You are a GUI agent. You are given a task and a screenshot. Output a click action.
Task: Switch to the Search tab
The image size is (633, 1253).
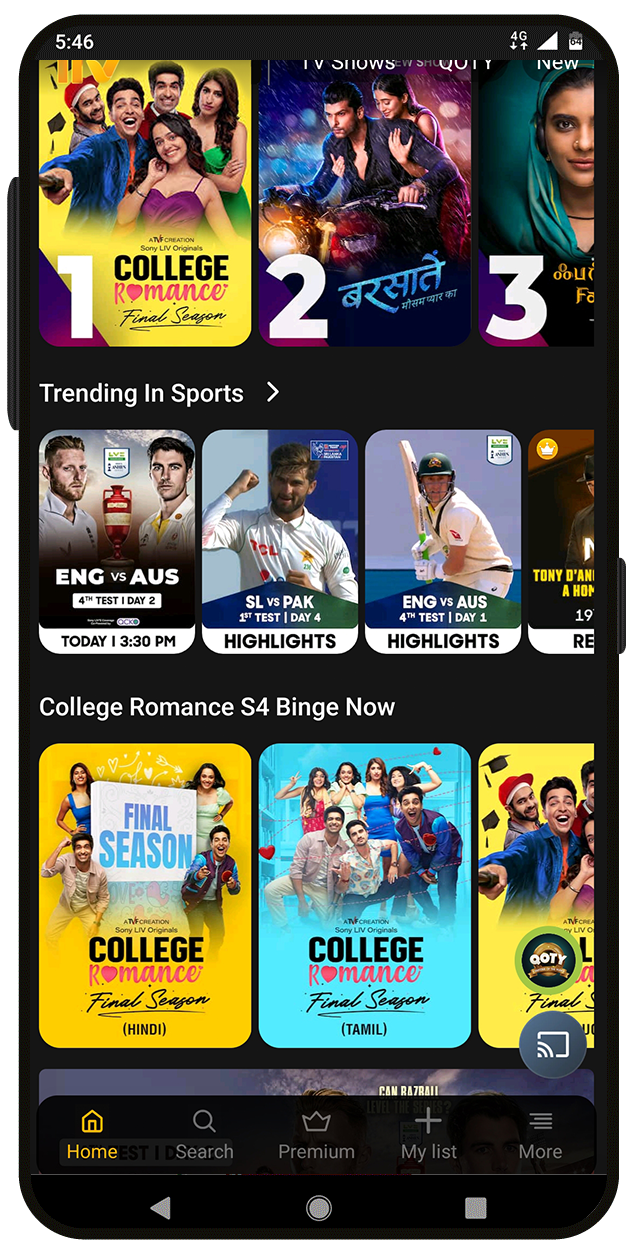204,1135
